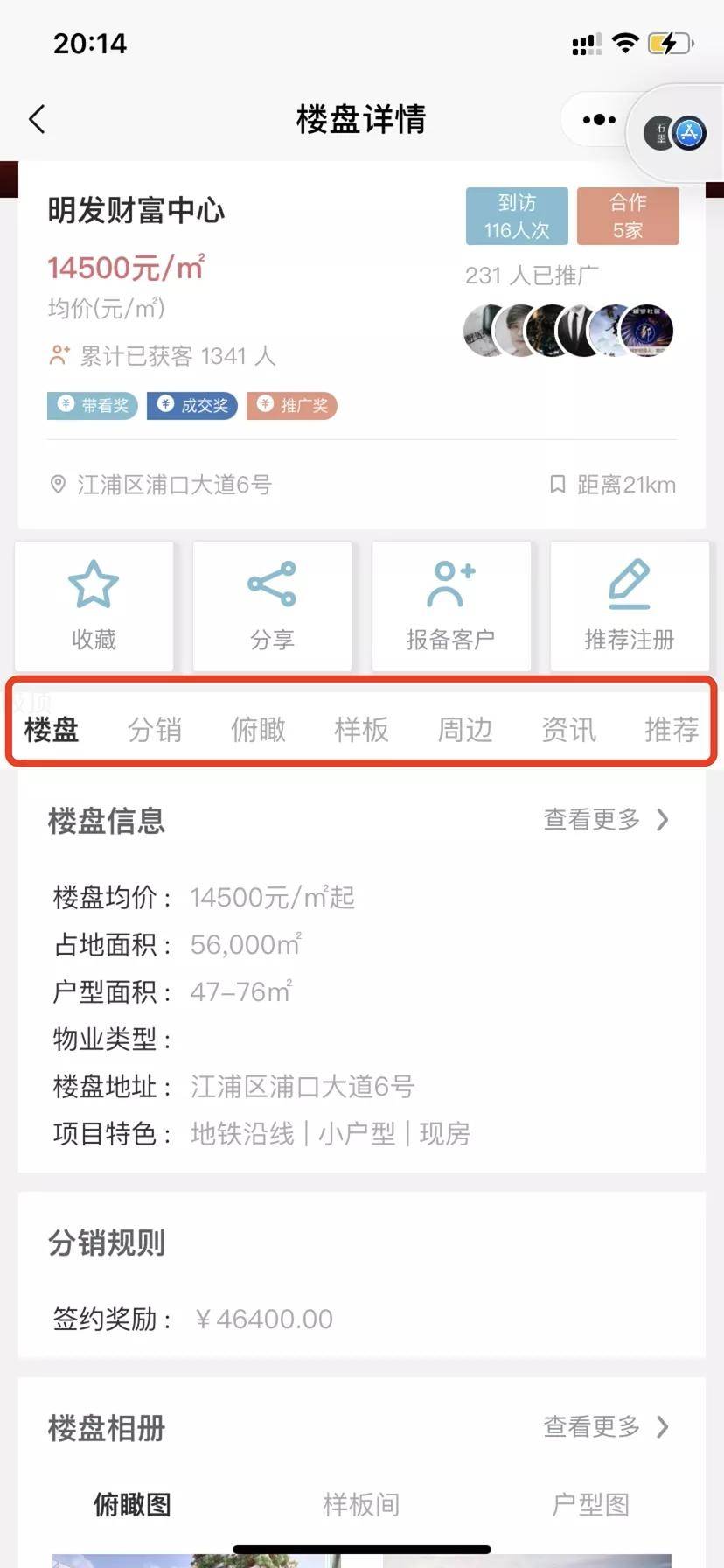Image resolution: width=724 pixels, height=1568 pixels.
Task: Go back from 楼盘详情 page
Action: (x=37, y=119)
